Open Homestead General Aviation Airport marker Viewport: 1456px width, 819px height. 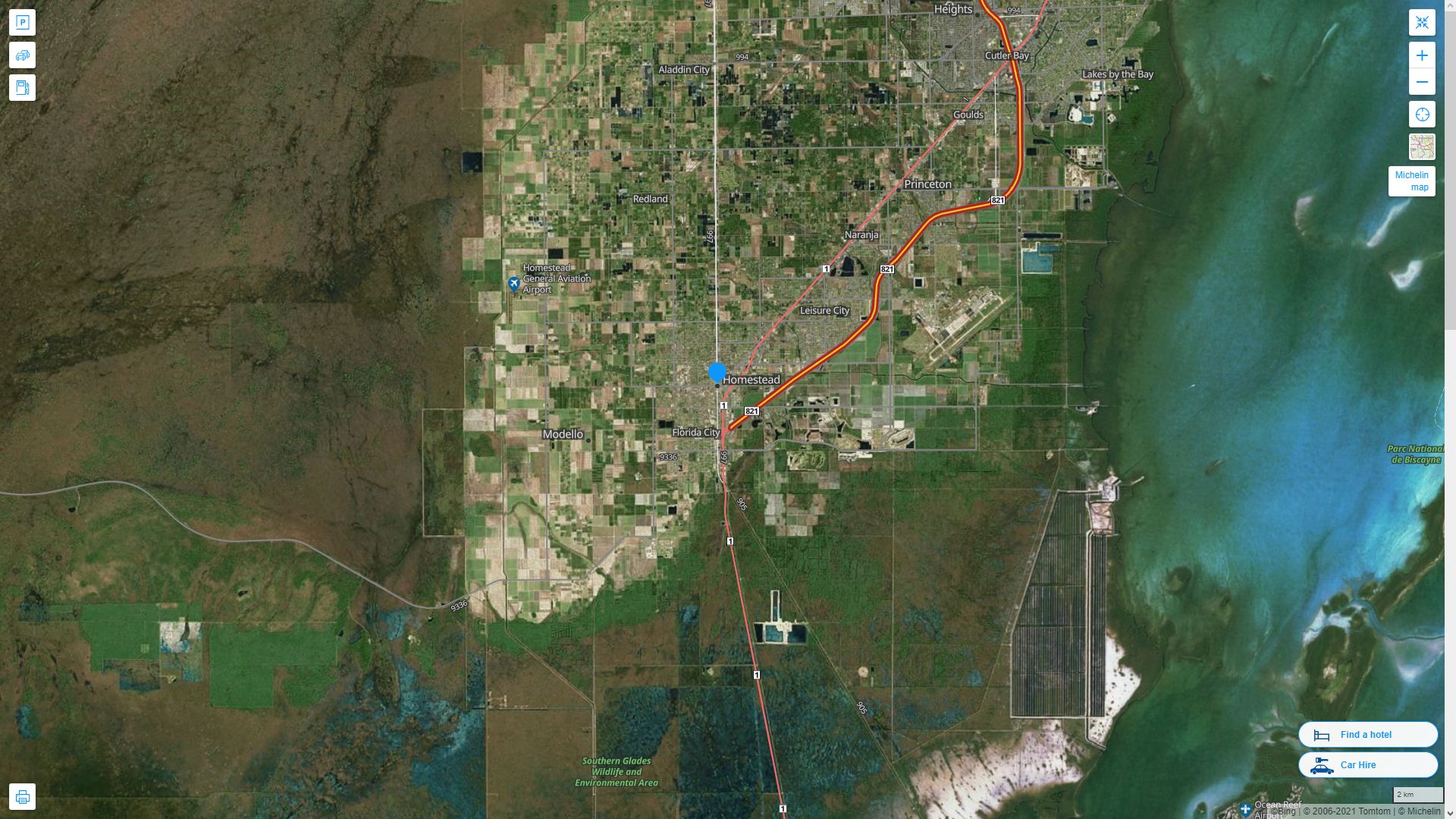point(514,284)
